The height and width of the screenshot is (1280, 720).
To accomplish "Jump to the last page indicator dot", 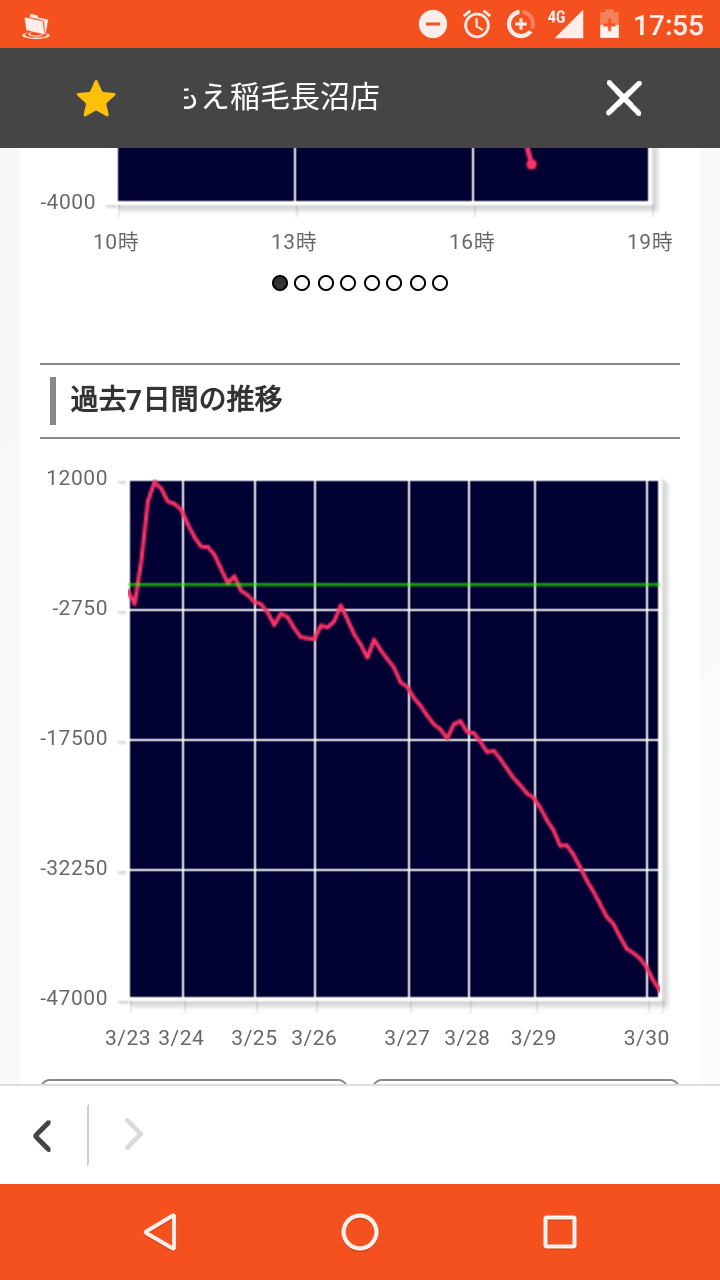I will (x=440, y=283).
